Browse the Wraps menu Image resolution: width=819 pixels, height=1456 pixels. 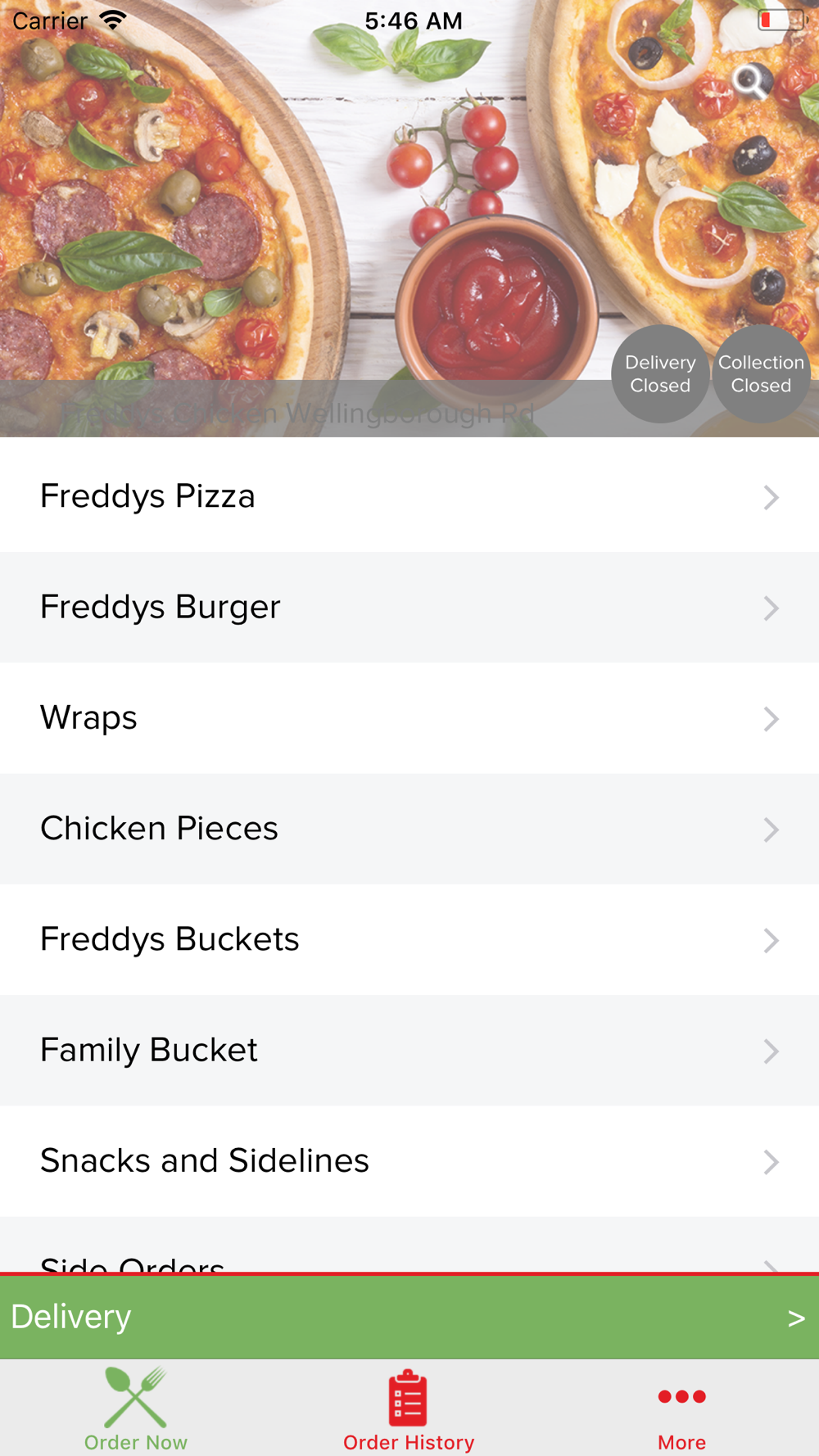(409, 718)
